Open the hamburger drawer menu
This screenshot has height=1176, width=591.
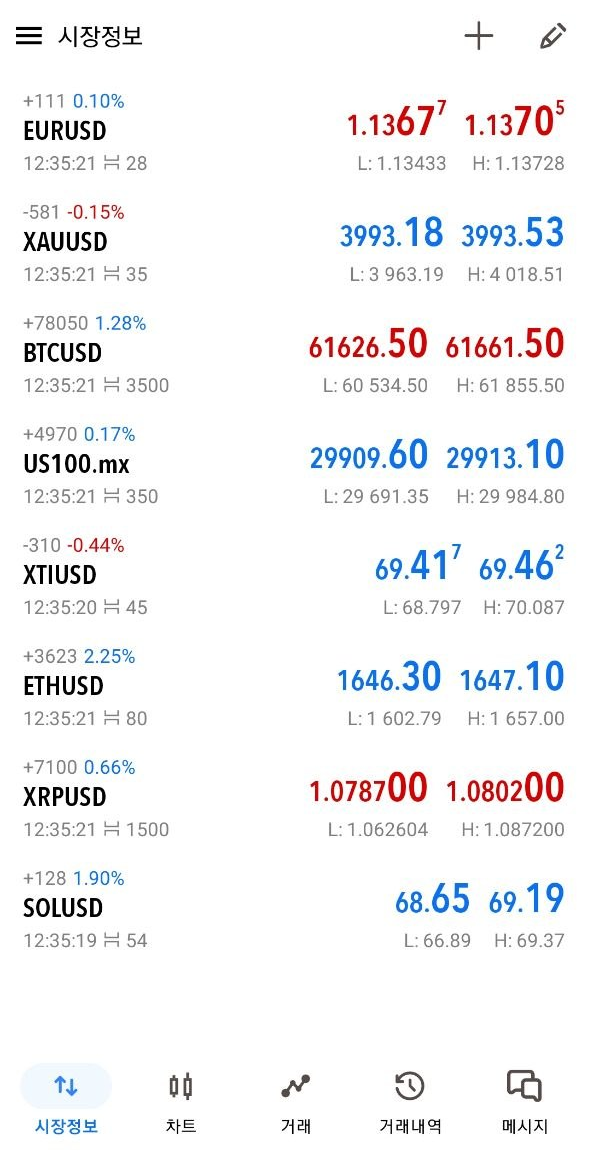click(28, 36)
